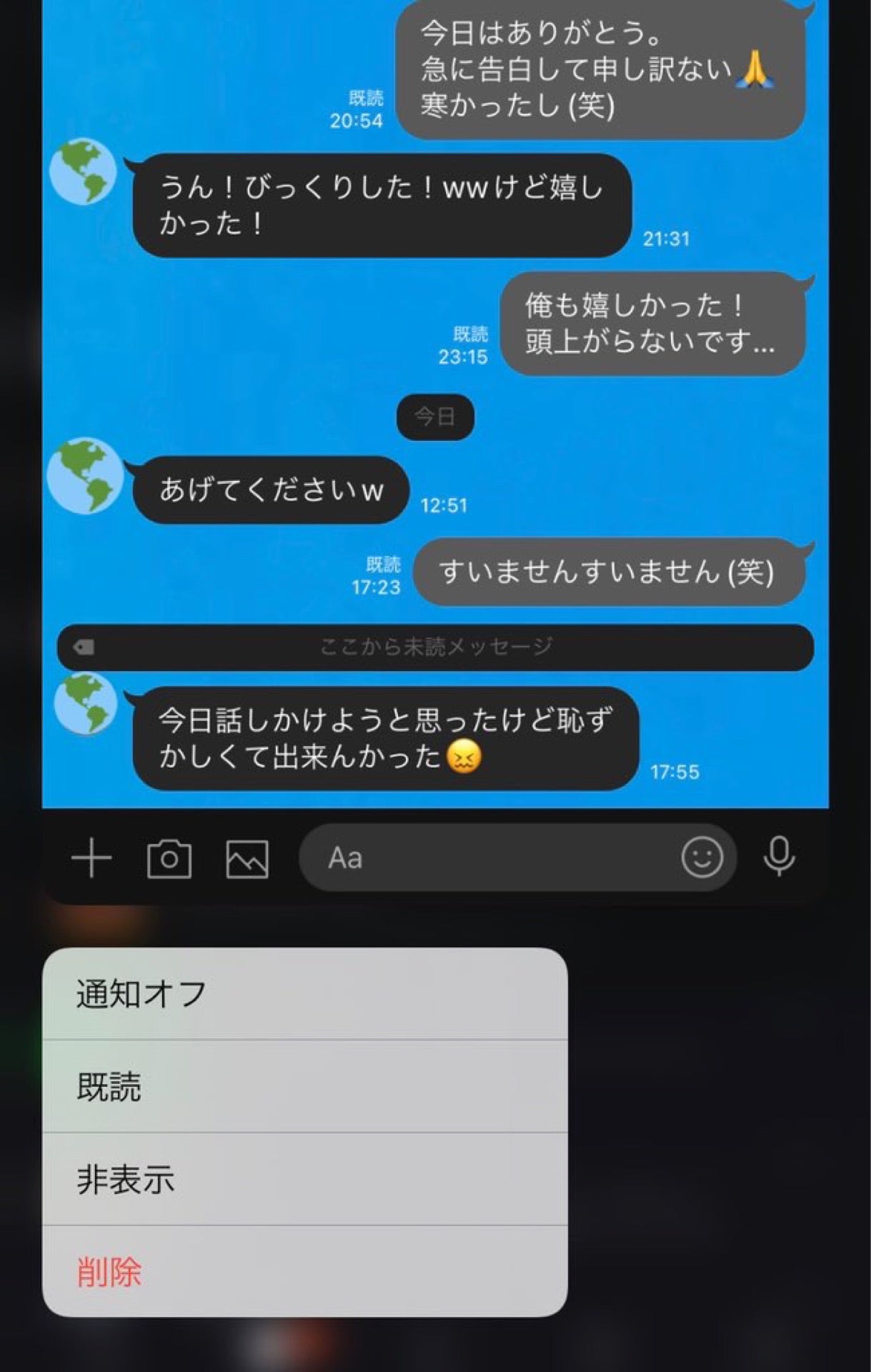Tap the 今日 date separator chip
The image size is (871, 1372).
click(x=436, y=418)
